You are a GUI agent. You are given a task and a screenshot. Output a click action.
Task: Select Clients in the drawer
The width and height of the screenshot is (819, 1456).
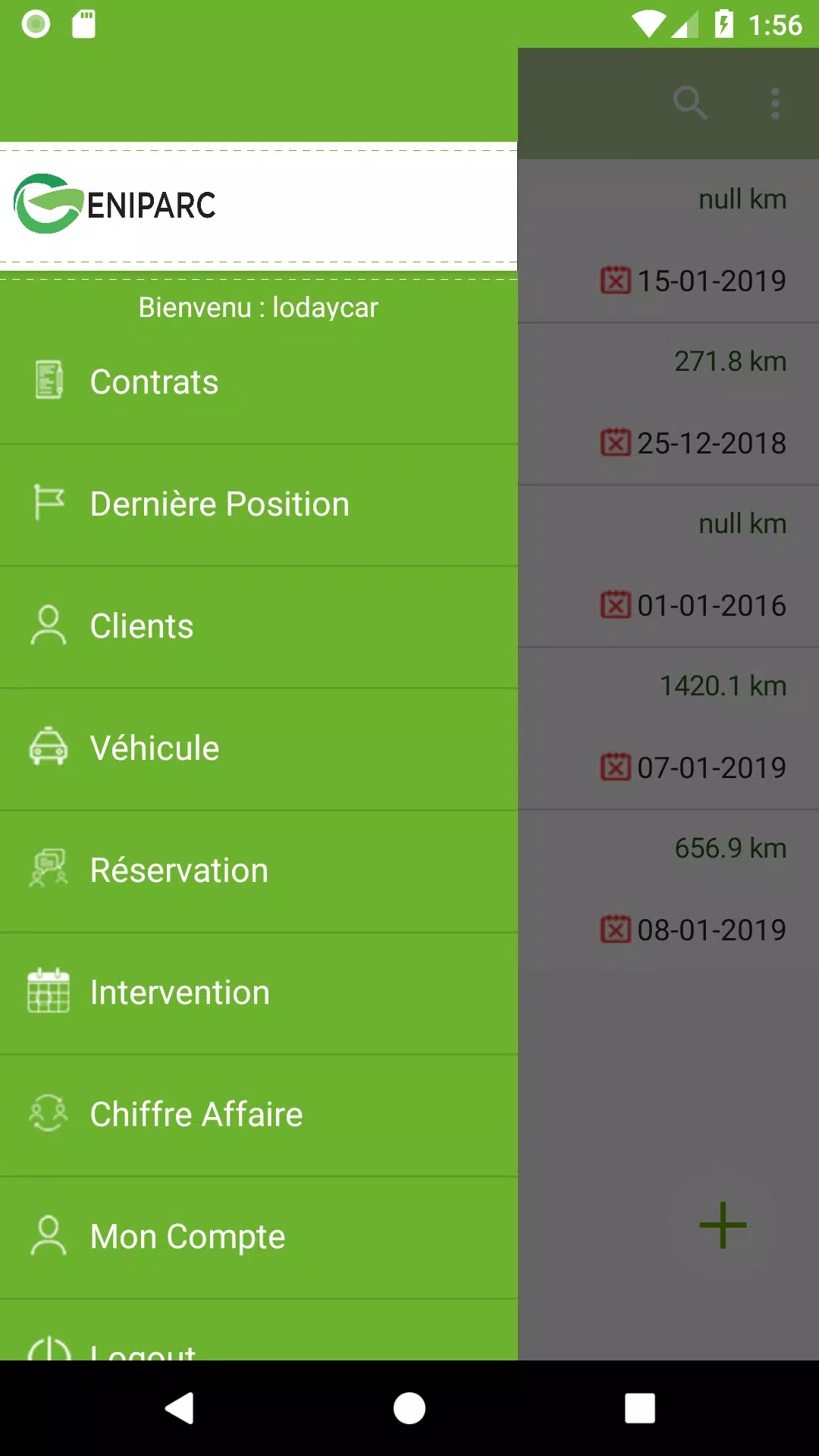tap(259, 627)
